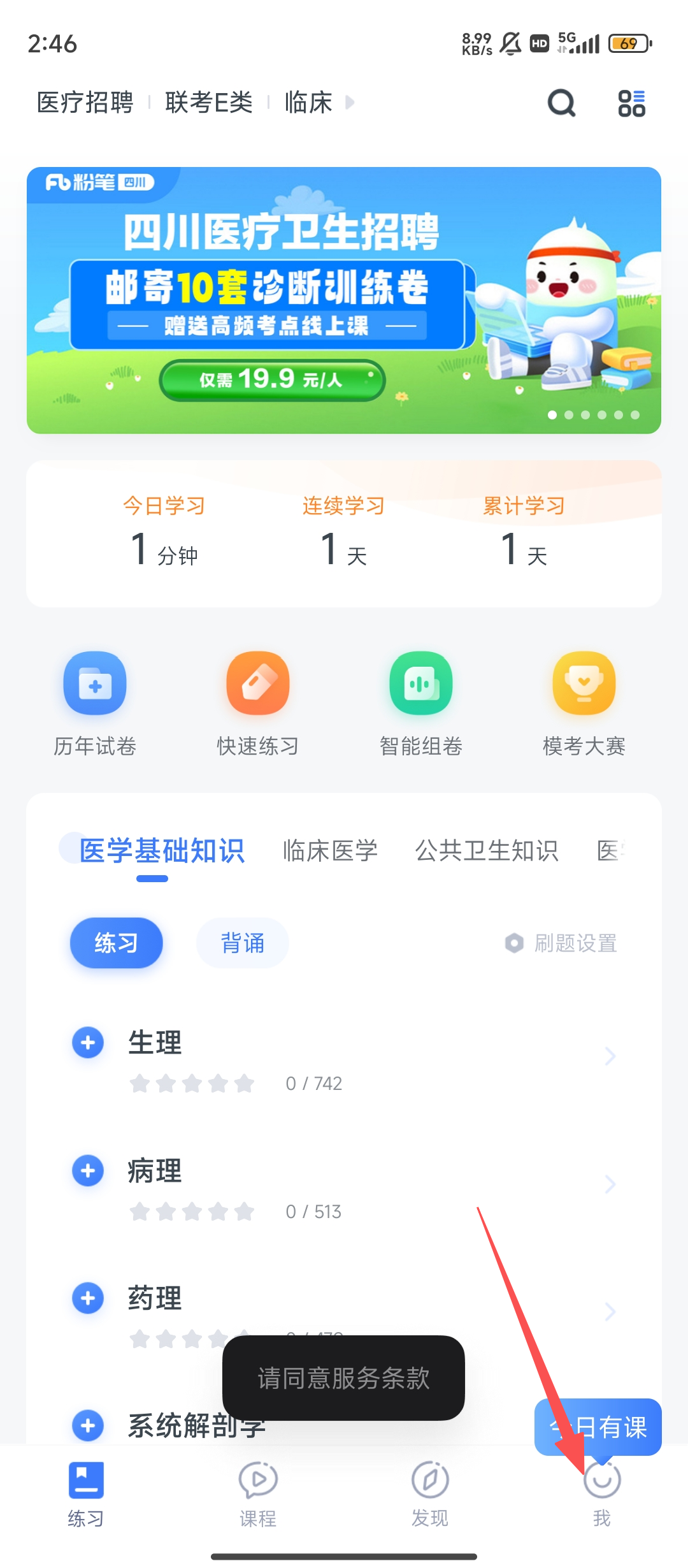Viewport: 688px width, 1568px height.
Task: Open the 四川医疗卫生招聘 promo banner
Action: [344, 300]
